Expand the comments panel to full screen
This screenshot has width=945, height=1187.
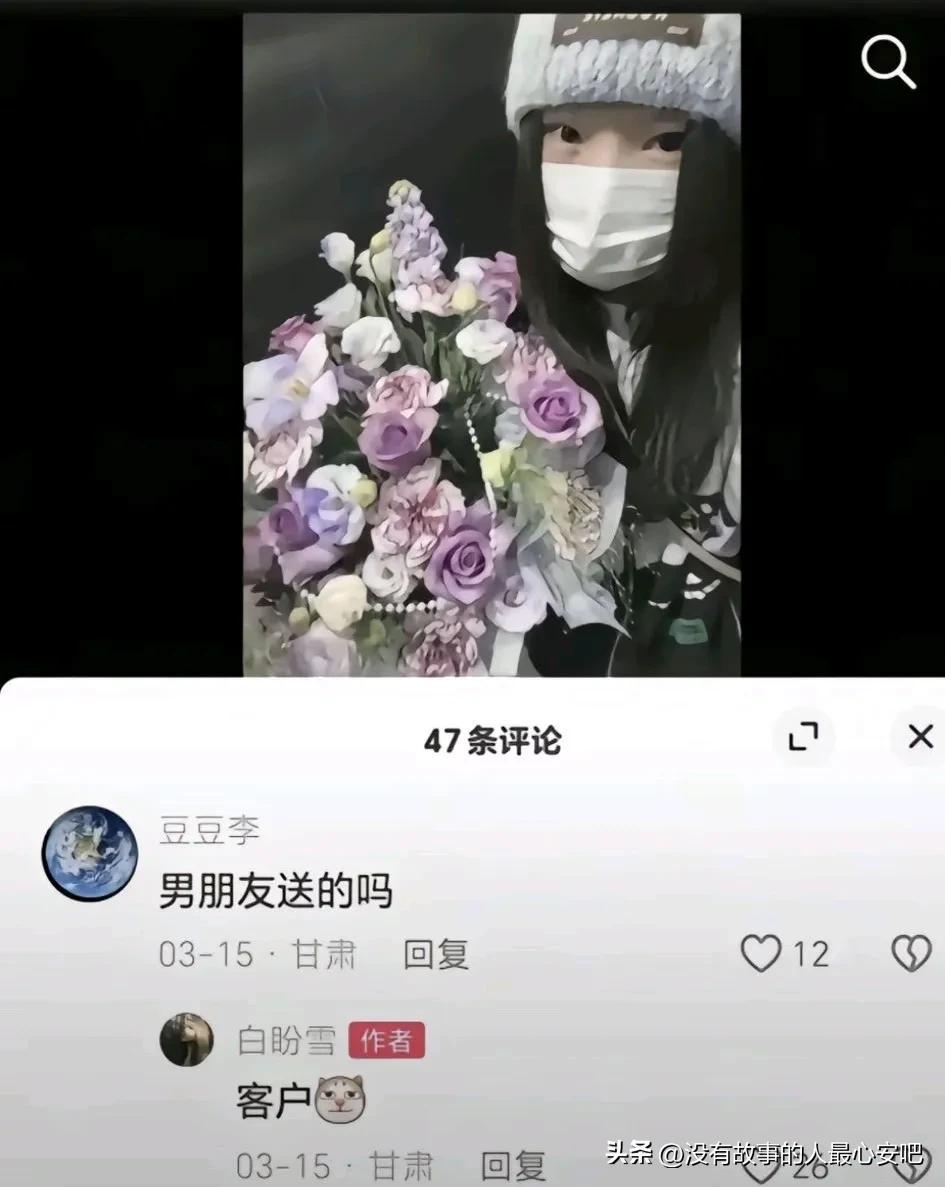(x=803, y=738)
